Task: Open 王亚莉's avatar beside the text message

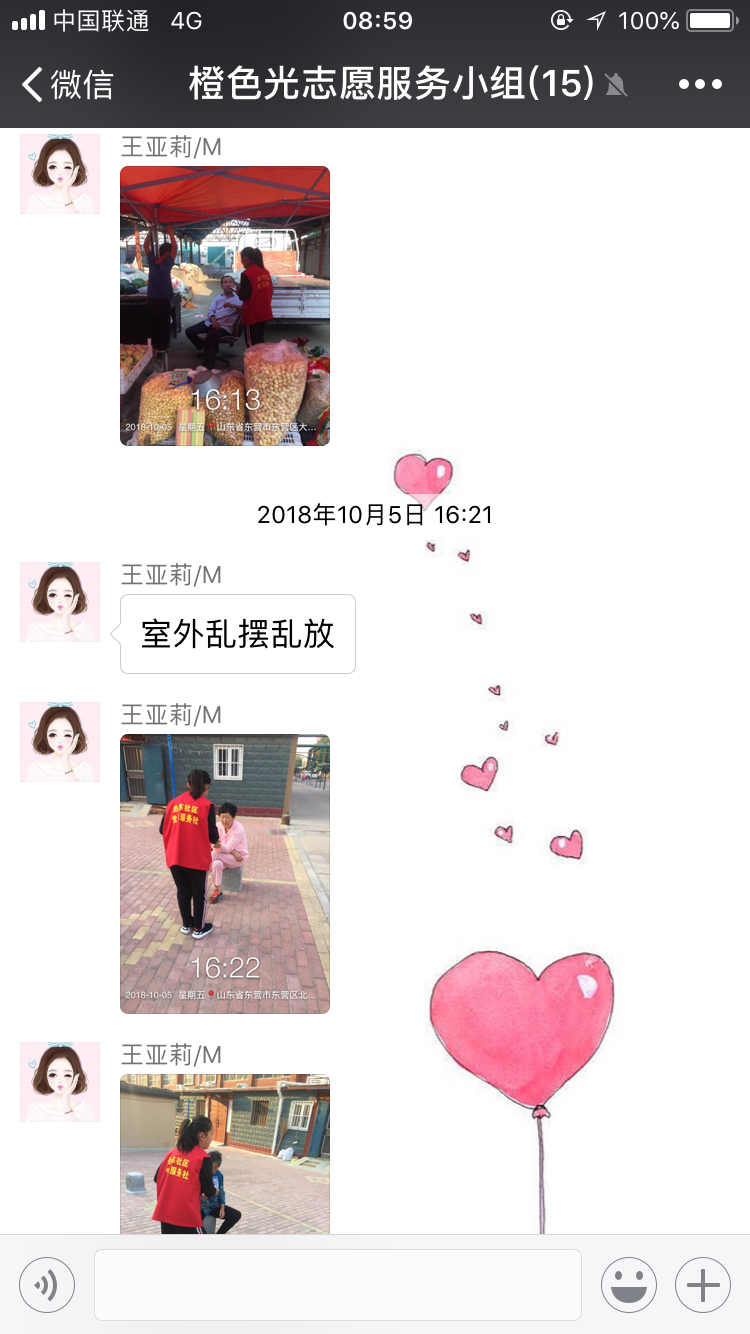Action: pyautogui.click(x=60, y=602)
